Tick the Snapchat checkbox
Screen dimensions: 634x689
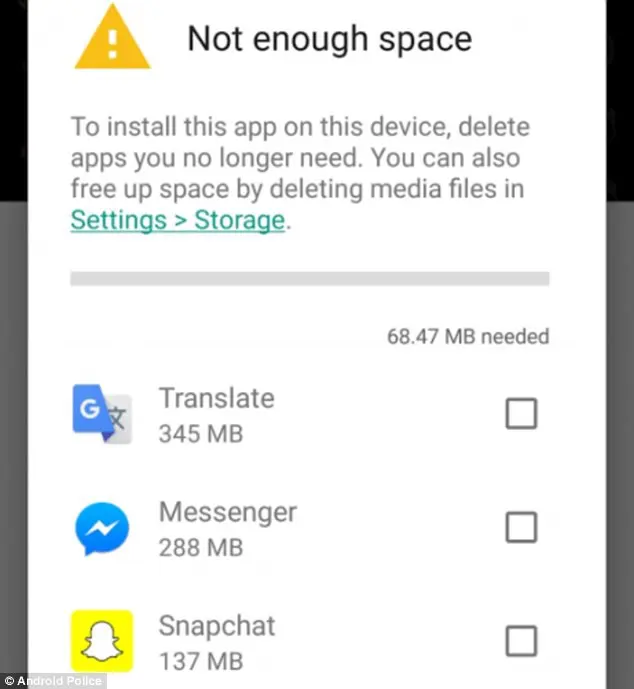[x=521, y=641]
